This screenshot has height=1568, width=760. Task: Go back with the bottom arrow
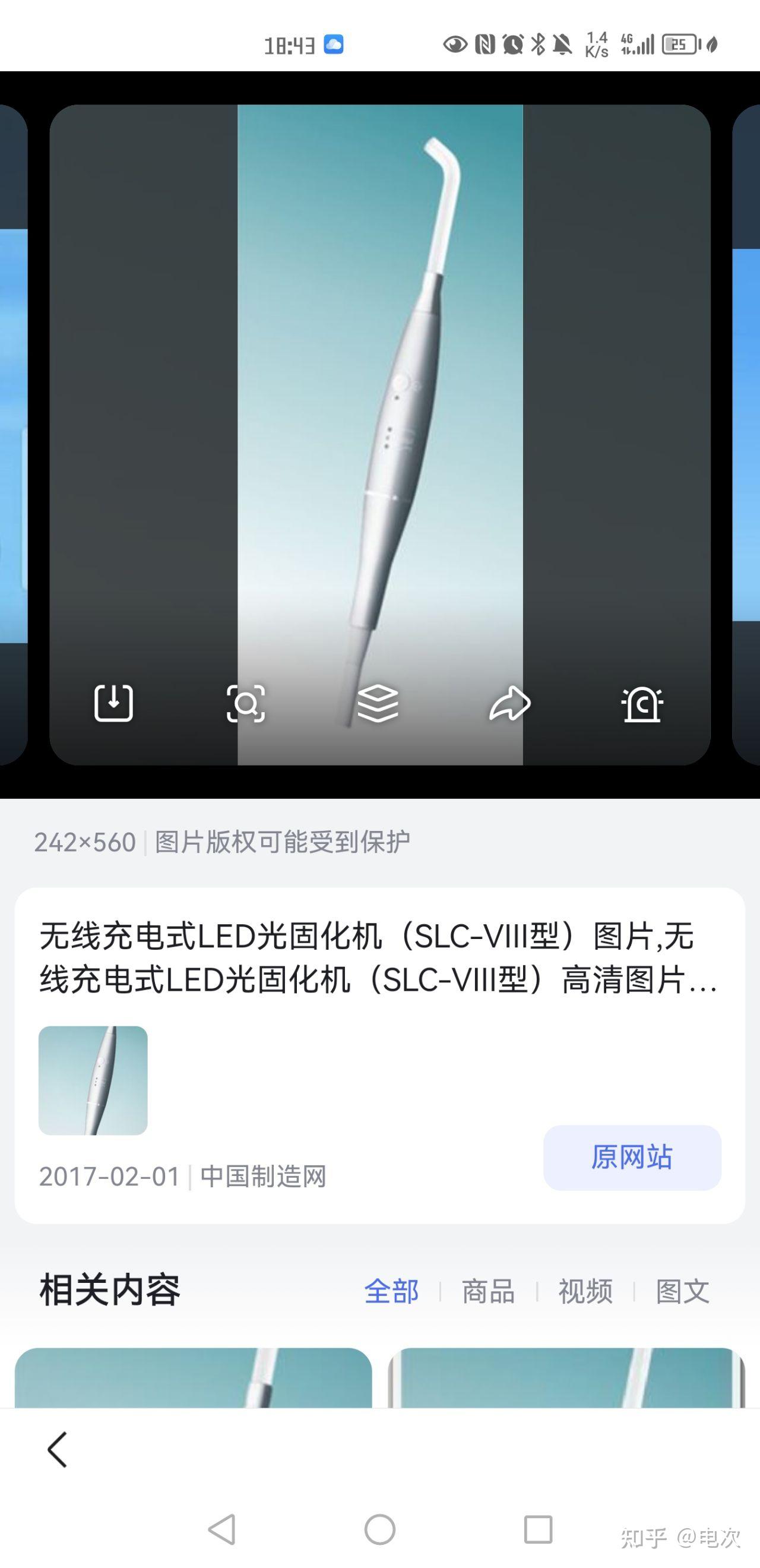coord(57,1449)
